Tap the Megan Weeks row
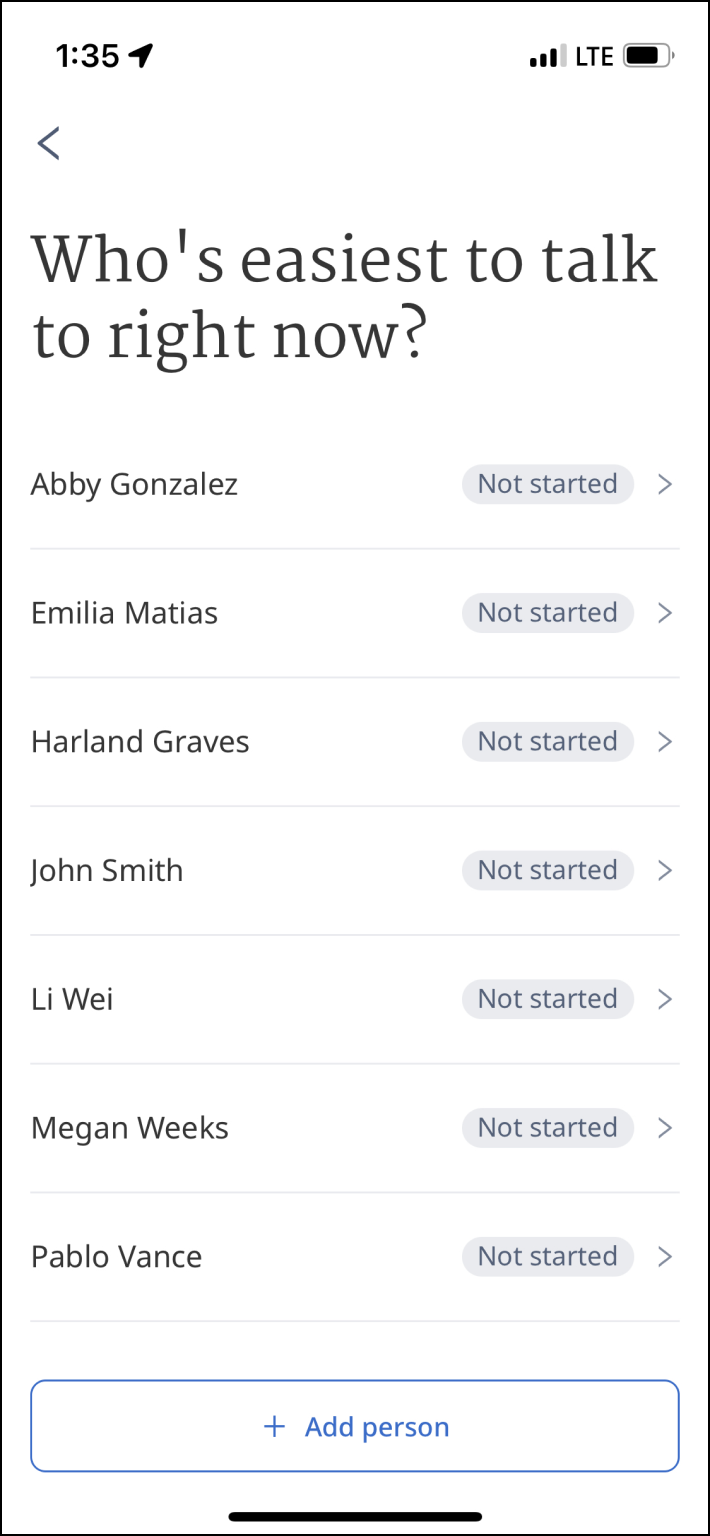 coord(354,1128)
